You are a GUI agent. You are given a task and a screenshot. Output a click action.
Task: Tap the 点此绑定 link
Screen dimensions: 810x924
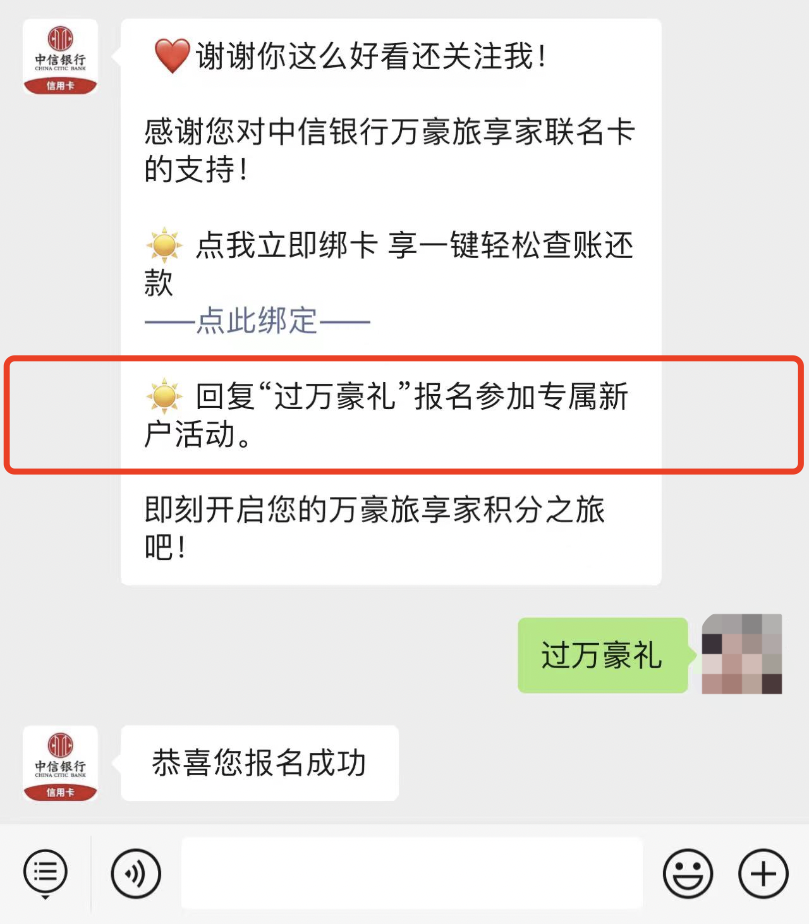pos(257,321)
